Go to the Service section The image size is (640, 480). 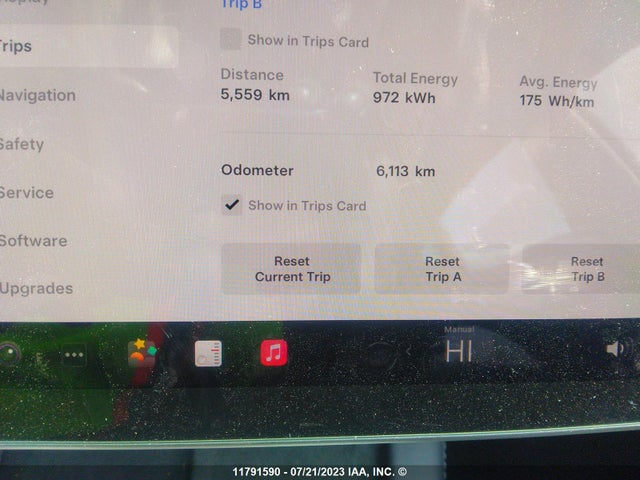[x=27, y=192]
